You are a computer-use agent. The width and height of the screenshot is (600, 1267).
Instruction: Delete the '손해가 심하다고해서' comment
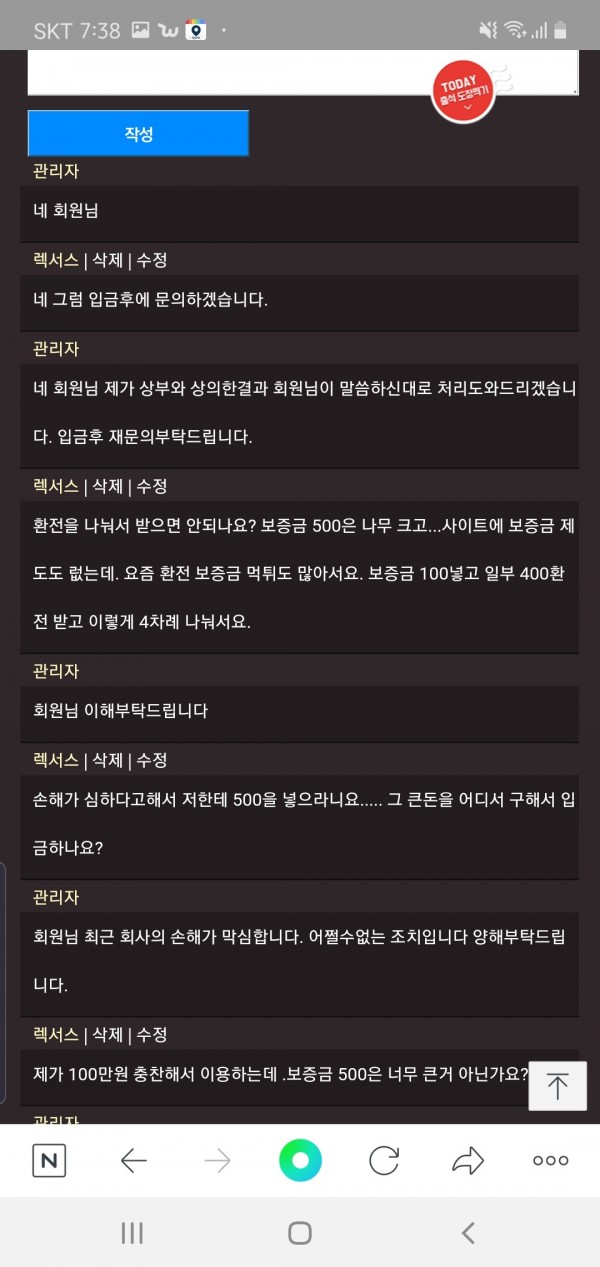107,760
